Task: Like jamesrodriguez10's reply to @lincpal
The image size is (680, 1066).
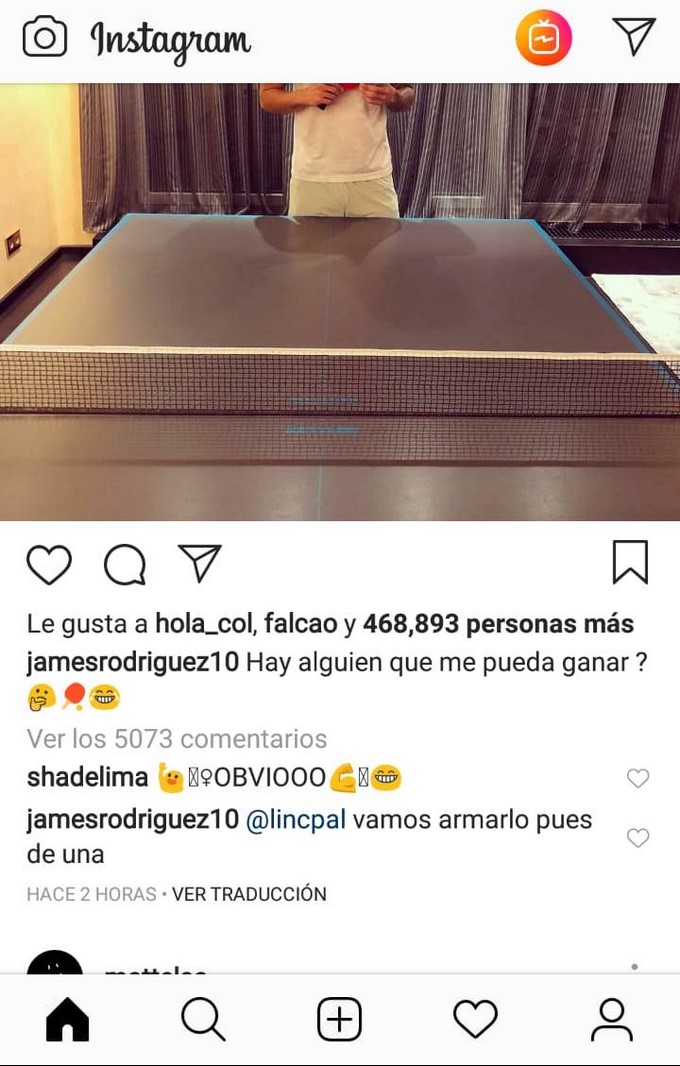Action: (x=637, y=838)
